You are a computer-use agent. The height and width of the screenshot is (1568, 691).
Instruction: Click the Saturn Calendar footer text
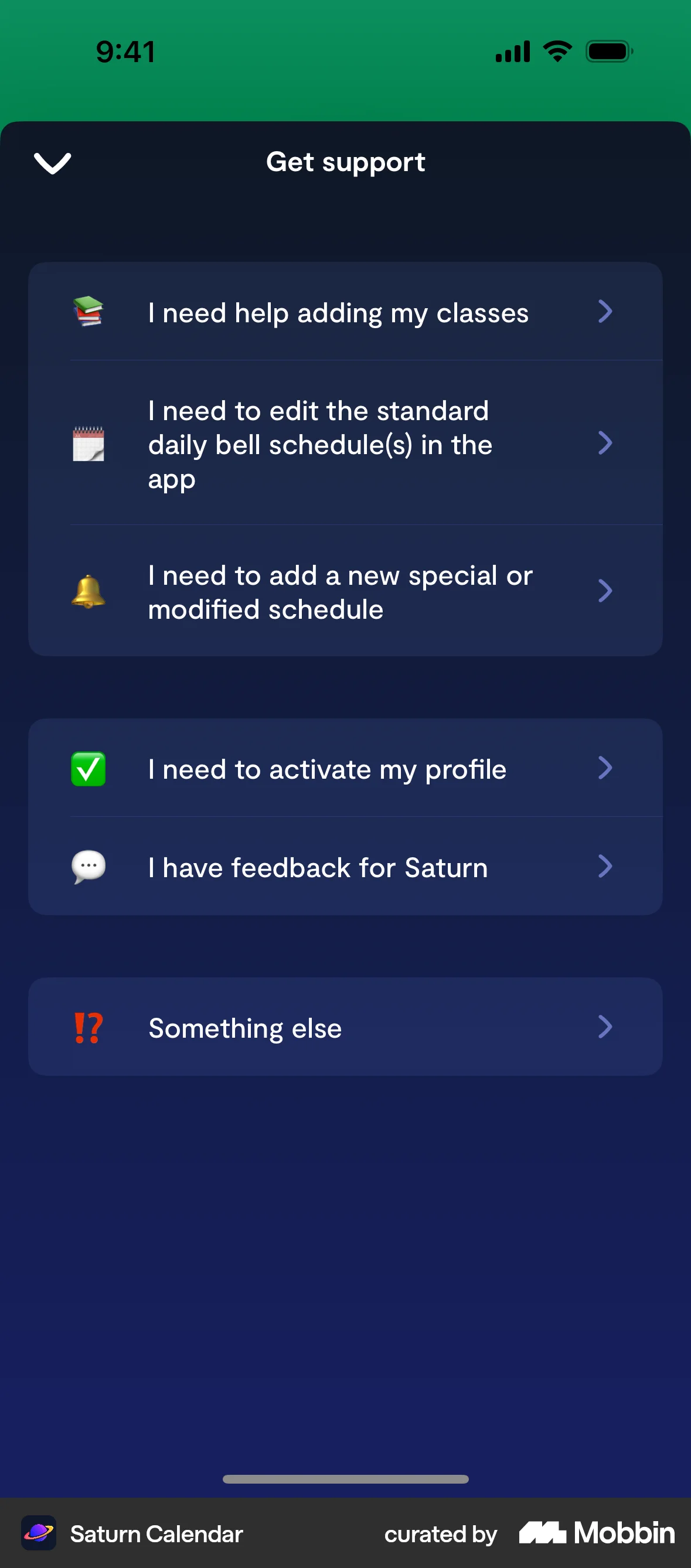156,1534
